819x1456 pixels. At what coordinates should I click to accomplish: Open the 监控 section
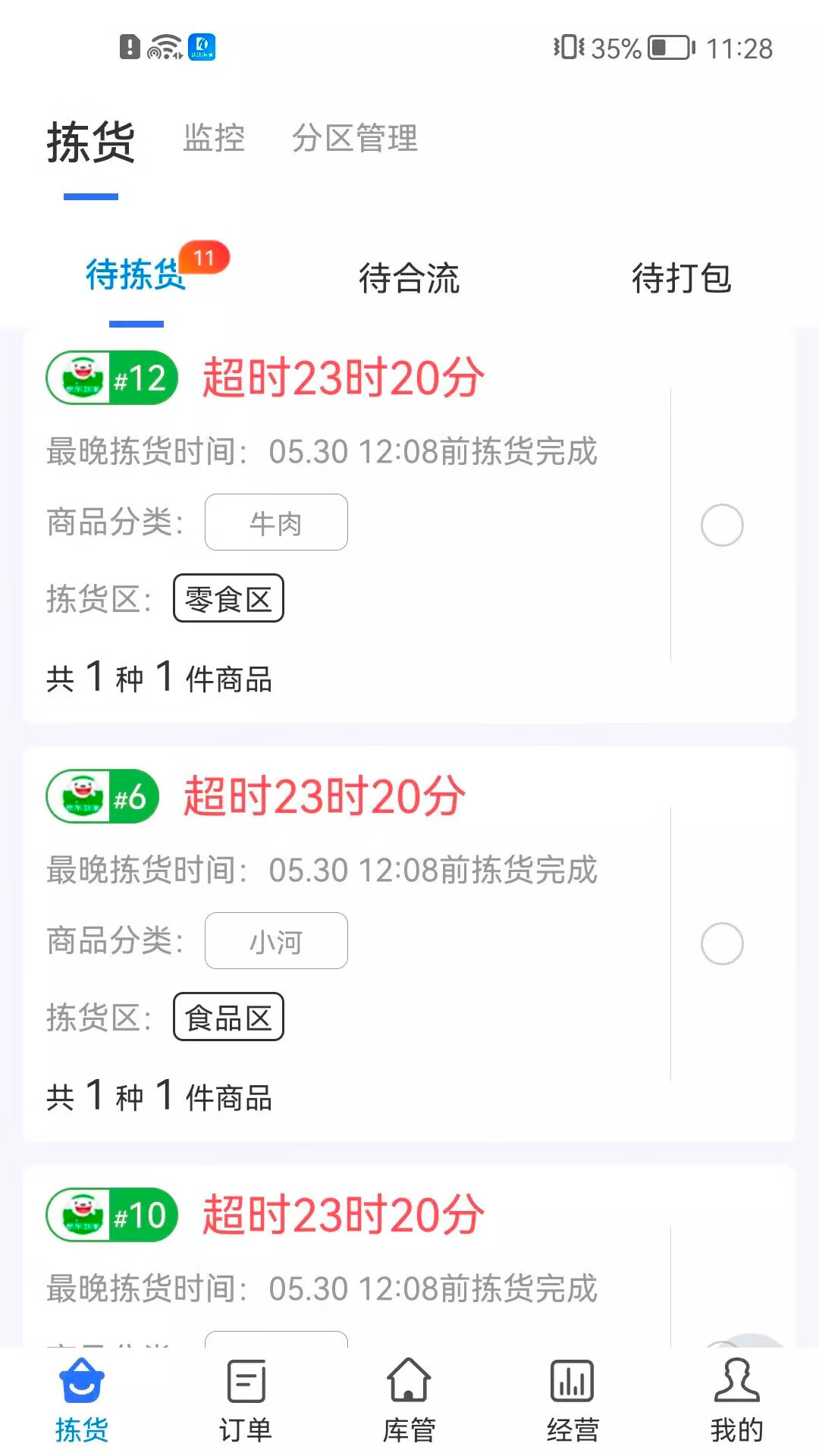(214, 140)
